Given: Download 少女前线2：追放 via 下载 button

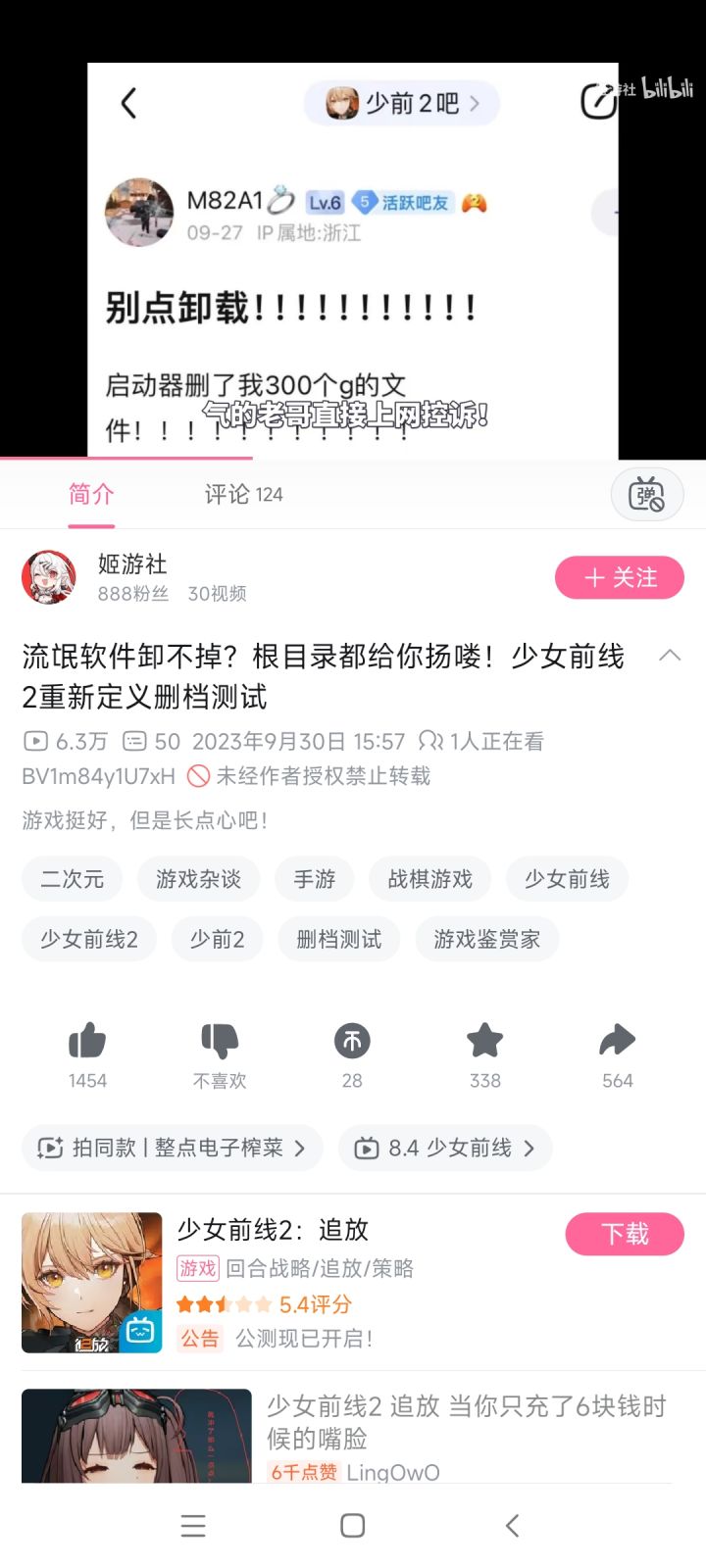Looking at the screenshot, I should [624, 1234].
